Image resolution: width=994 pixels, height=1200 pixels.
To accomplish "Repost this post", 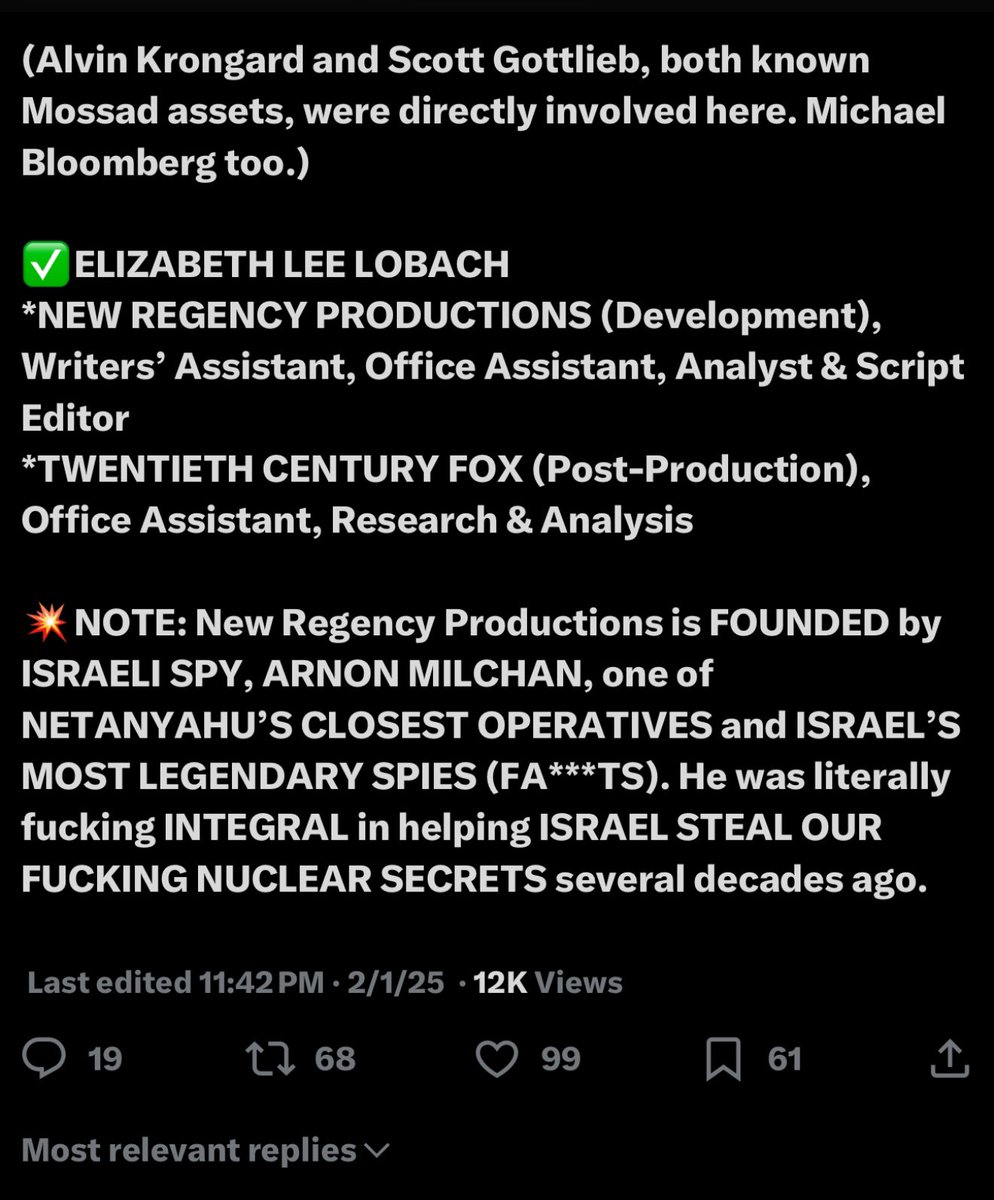I will pos(270,1059).
